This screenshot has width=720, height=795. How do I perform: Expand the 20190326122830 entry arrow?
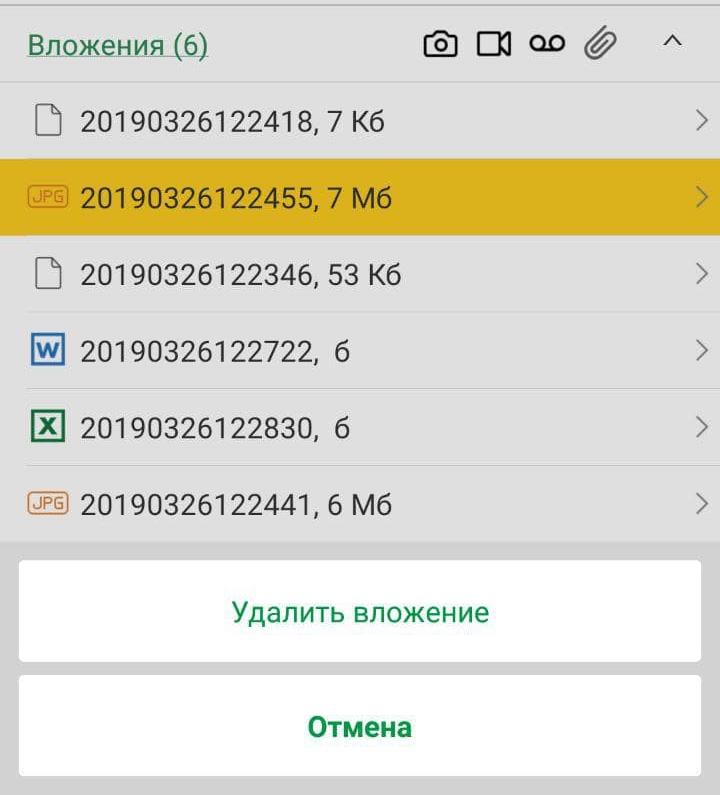point(700,427)
